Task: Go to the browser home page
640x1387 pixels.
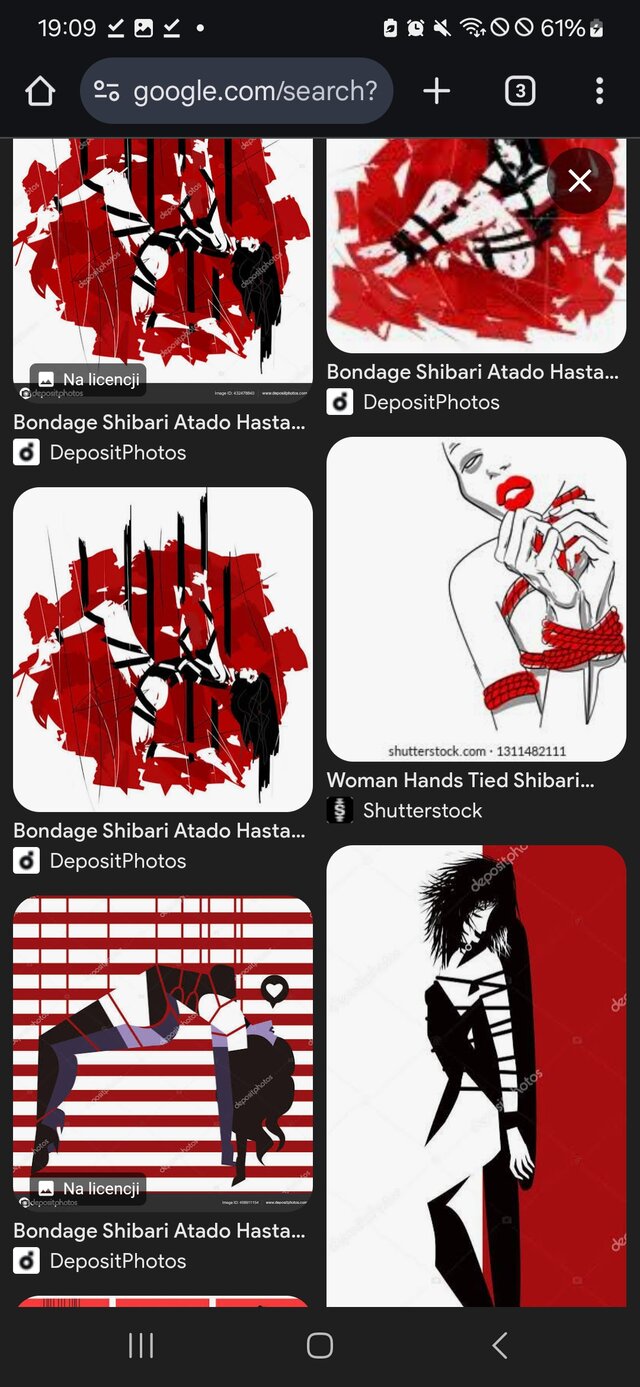Action: pyautogui.click(x=40, y=92)
